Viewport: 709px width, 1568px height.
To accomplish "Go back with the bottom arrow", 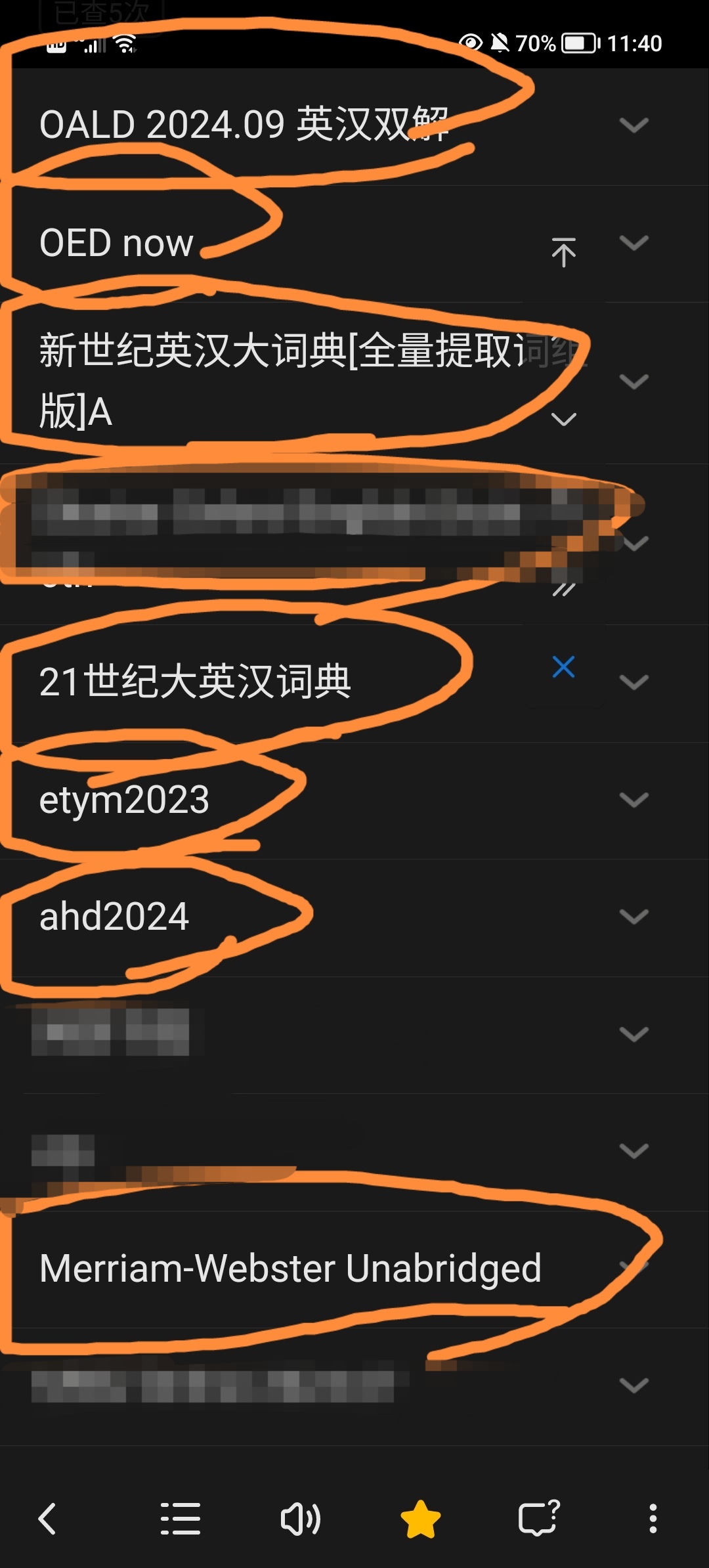I will [47, 1519].
